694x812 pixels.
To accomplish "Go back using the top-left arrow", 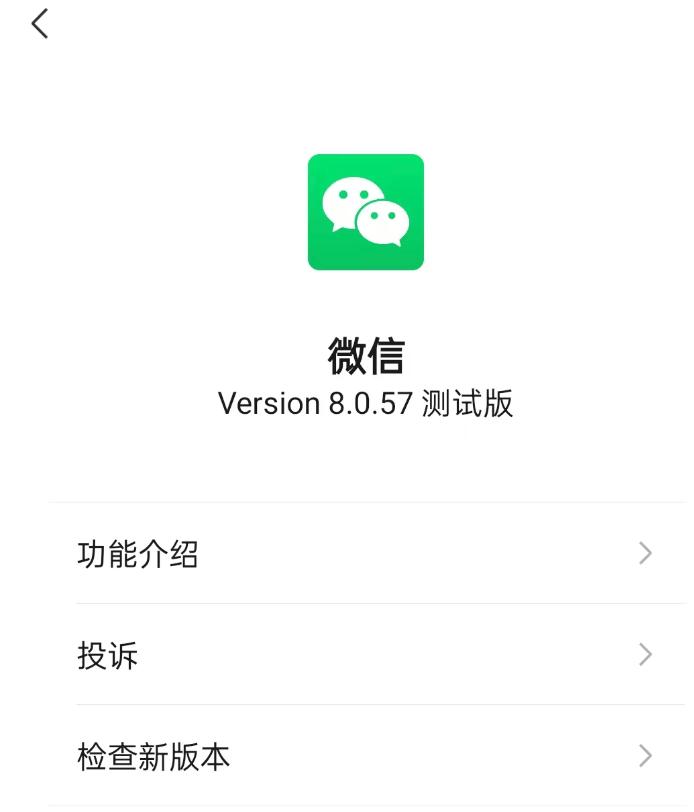I will (x=40, y=24).
